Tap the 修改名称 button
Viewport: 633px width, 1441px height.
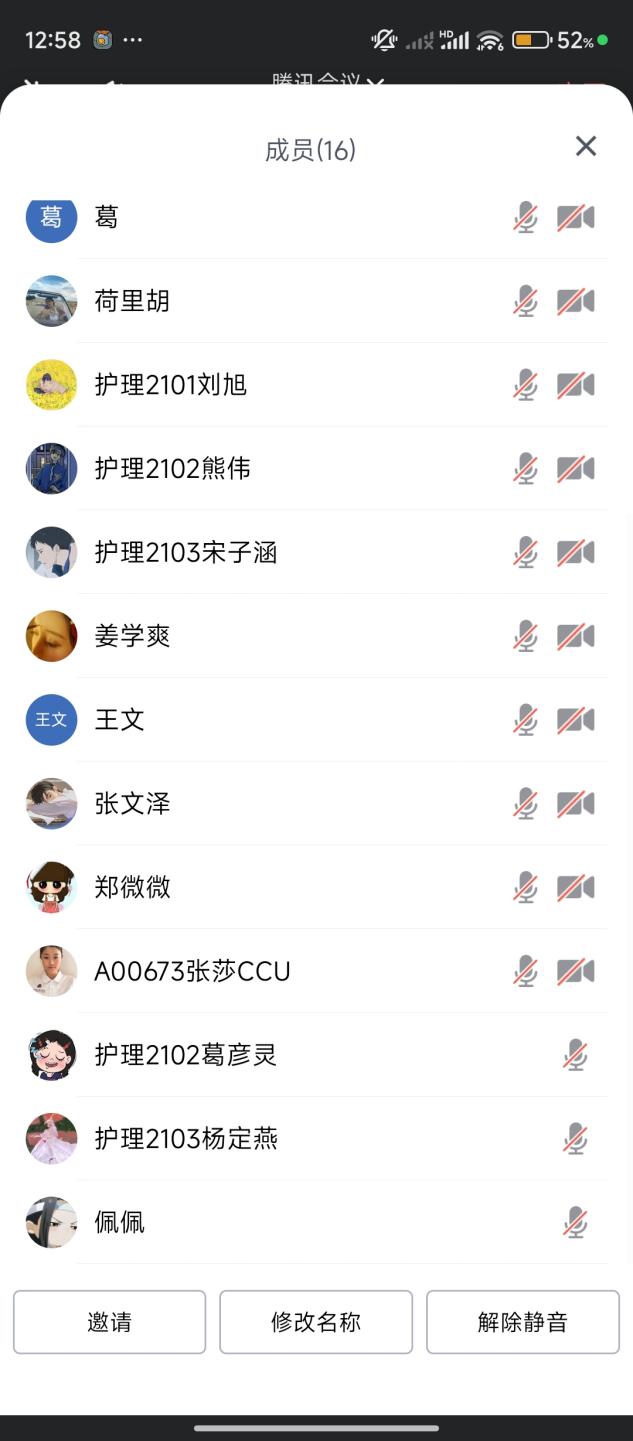tap(316, 1322)
